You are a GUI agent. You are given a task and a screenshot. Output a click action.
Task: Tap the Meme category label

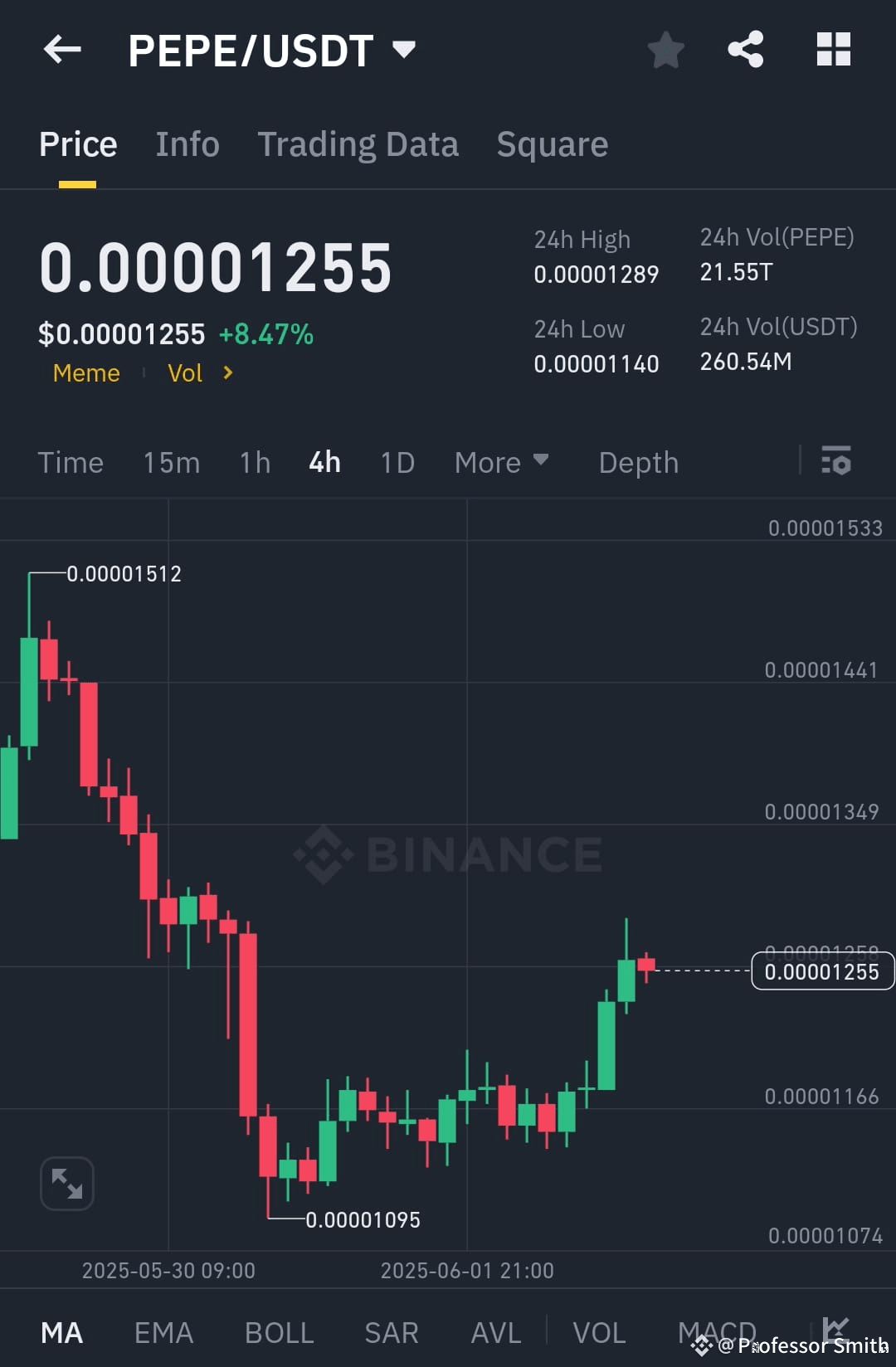[x=85, y=372]
